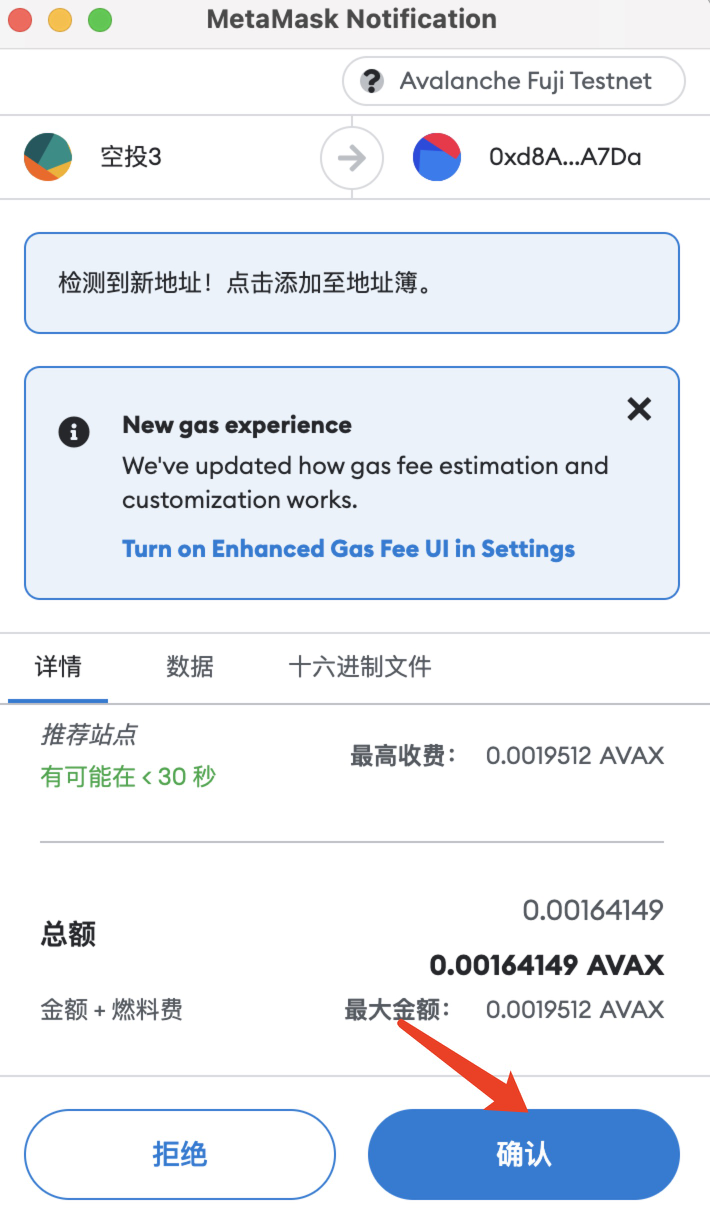Dismiss the New gas experience banner
The image size is (710, 1216).
click(639, 408)
